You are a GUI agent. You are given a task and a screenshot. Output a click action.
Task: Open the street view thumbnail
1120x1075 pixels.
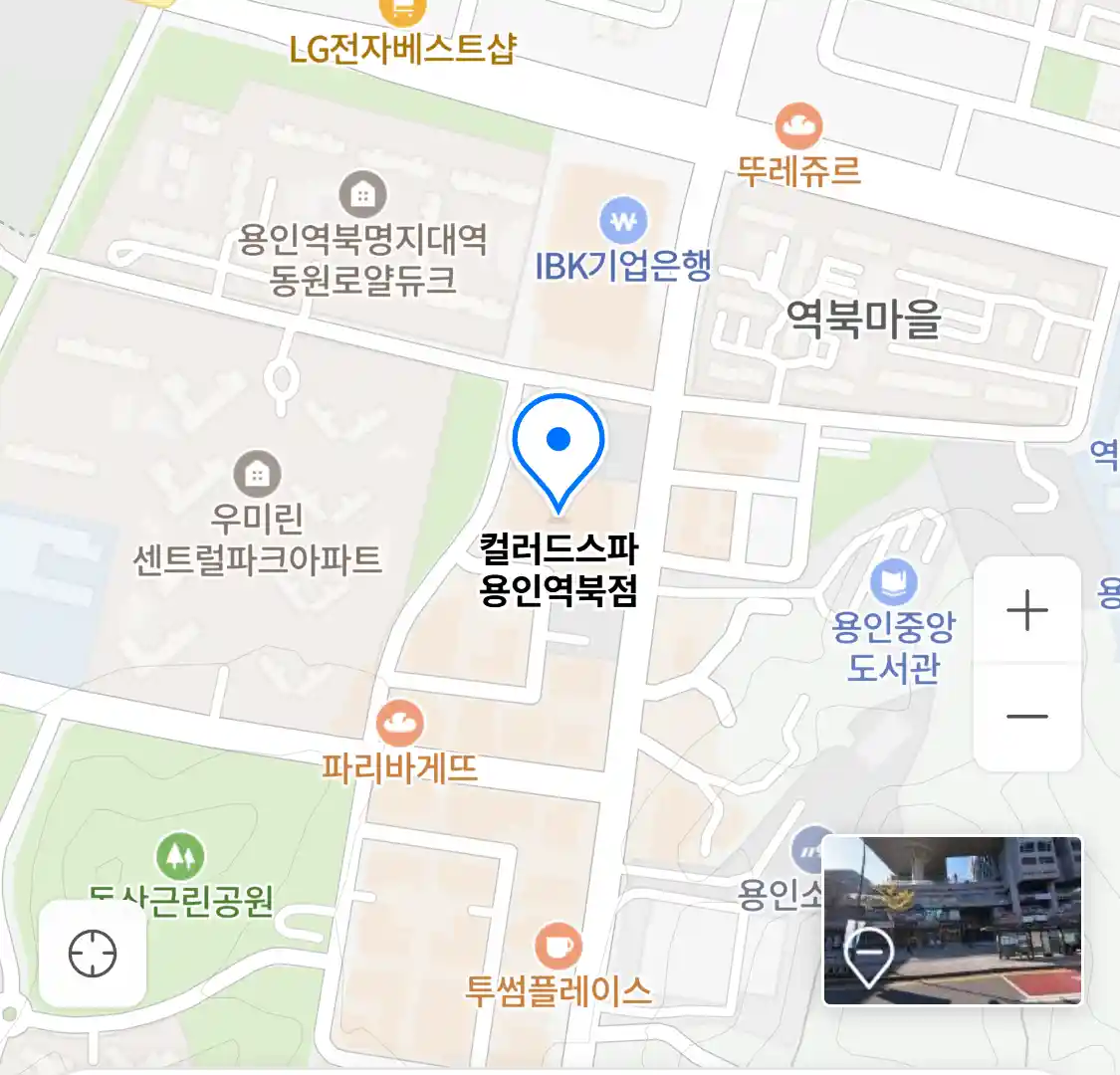952,920
